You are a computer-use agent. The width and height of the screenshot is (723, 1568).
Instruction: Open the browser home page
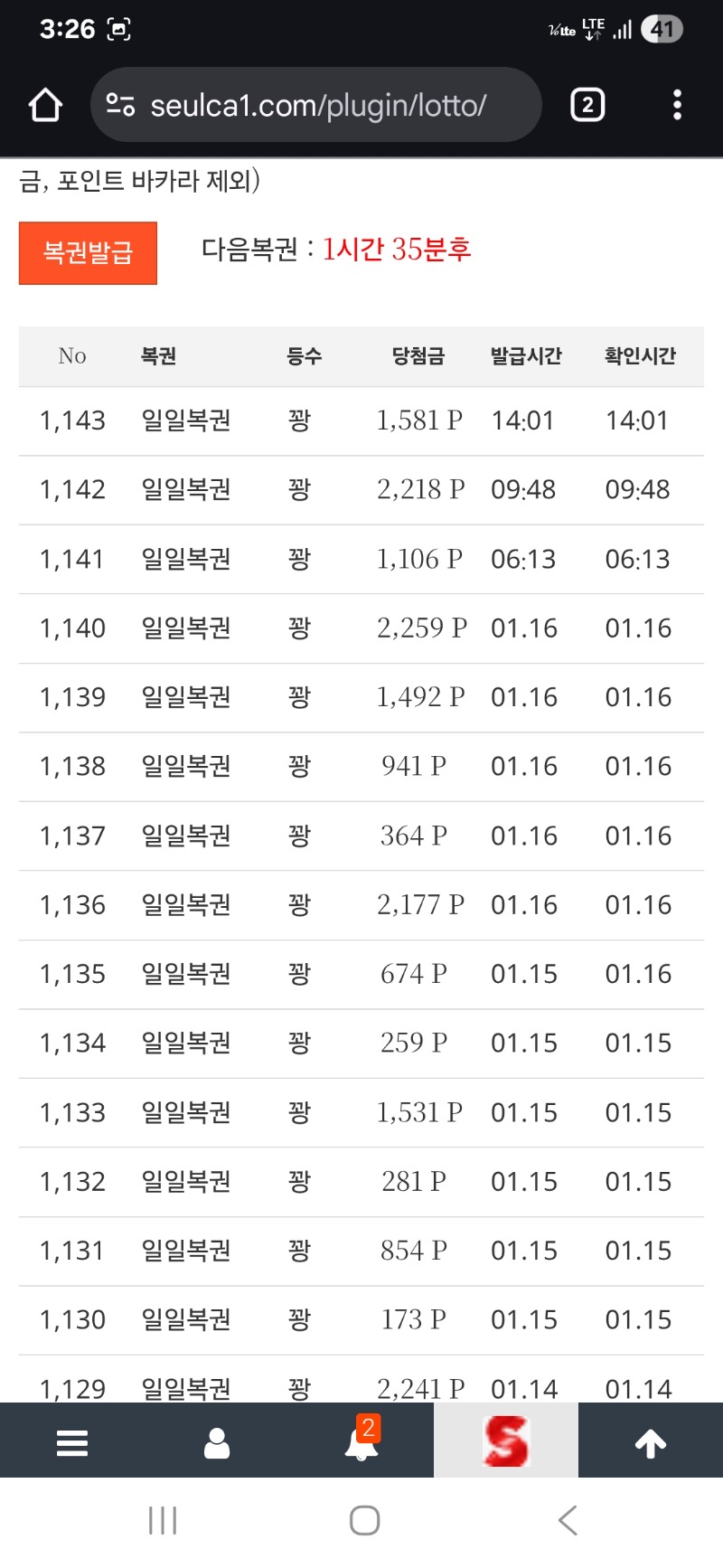[x=45, y=106]
